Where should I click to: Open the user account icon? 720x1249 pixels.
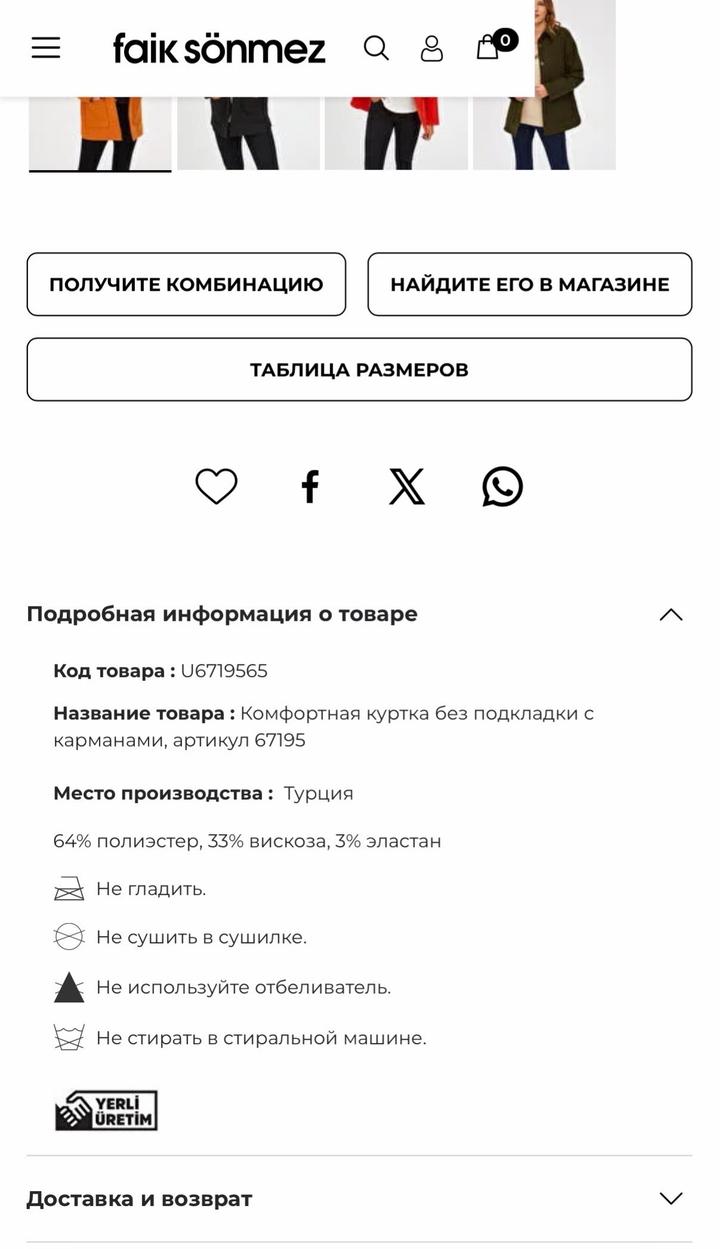pos(432,48)
